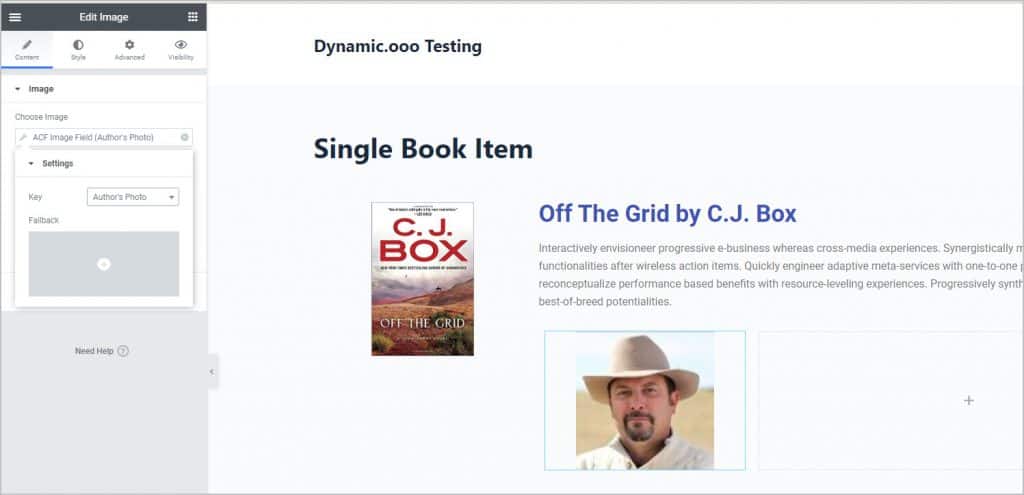Open the Key dropdown showing Author's Photo
This screenshot has height=495, width=1024.
click(133, 197)
